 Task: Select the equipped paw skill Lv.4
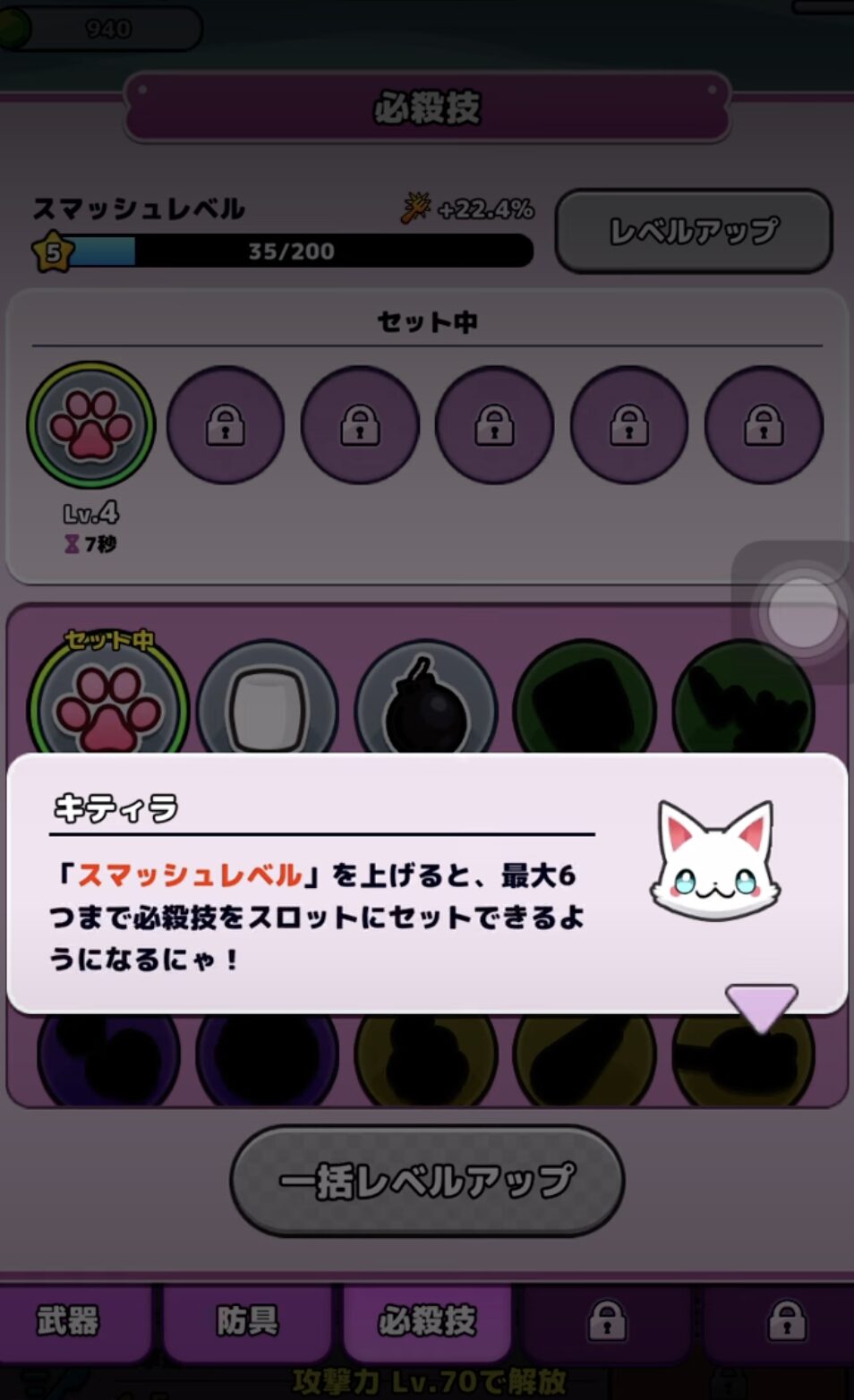tap(90, 425)
